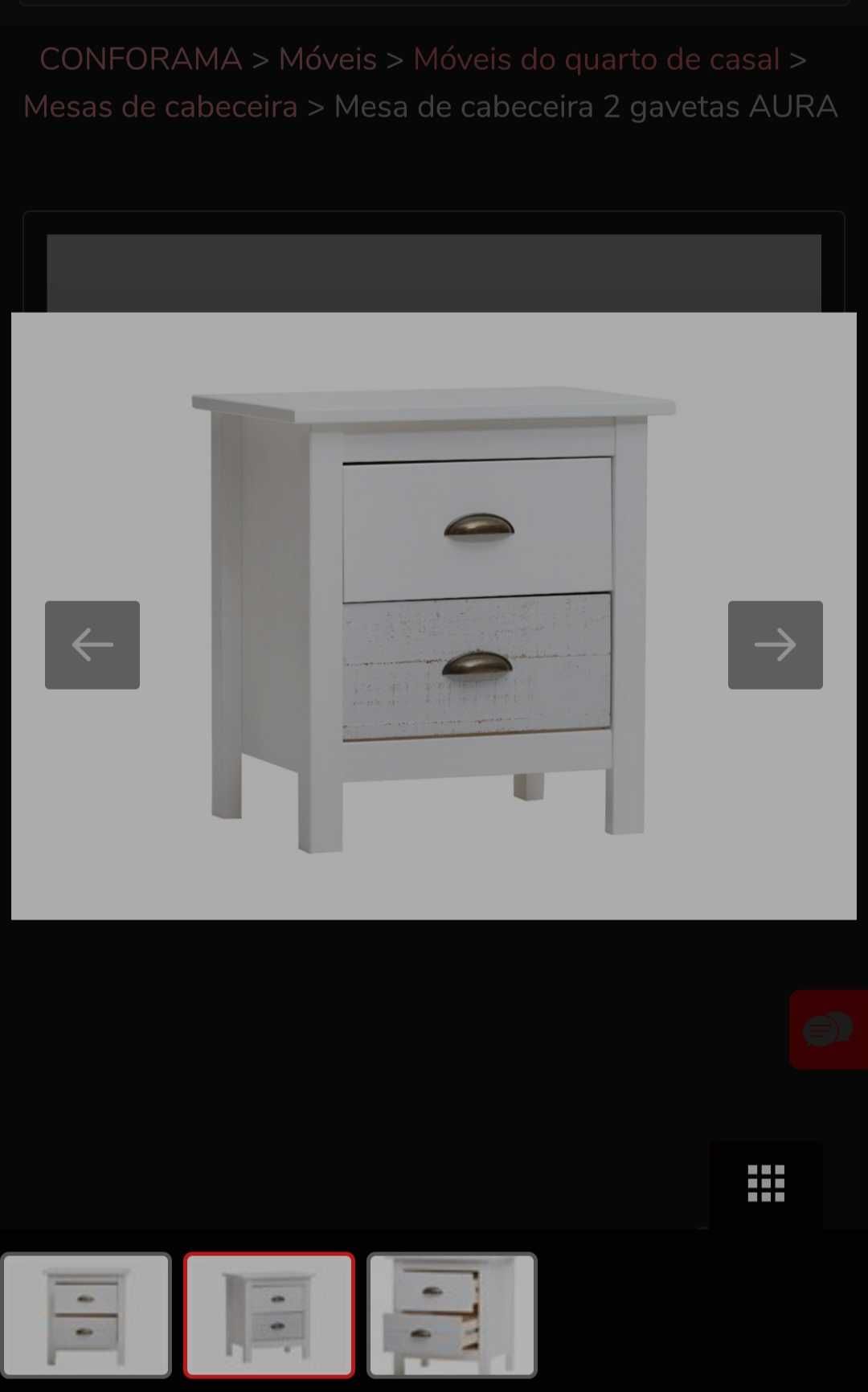Open Móveis do quarto de casal link
The height and width of the screenshot is (1392, 868).
tap(596, 59)
